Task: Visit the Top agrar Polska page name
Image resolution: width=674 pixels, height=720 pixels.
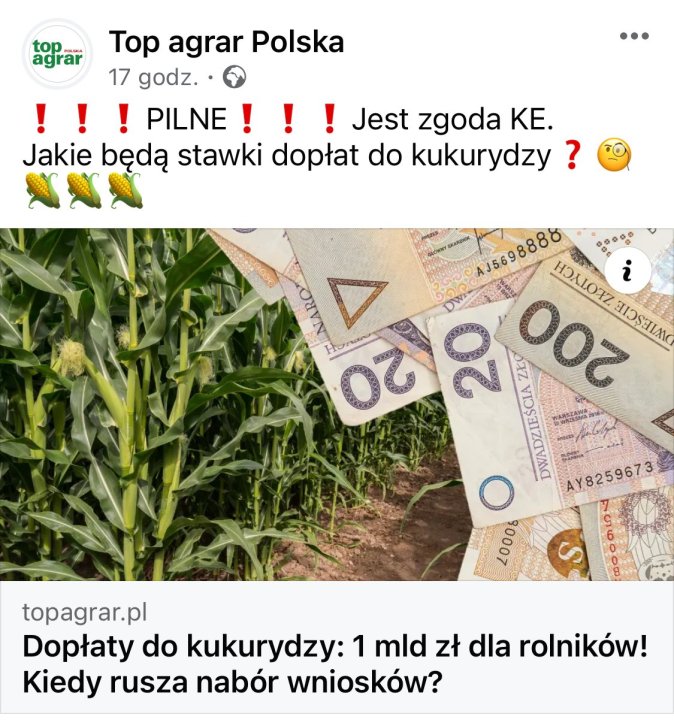Action: [x=226, y=42]
